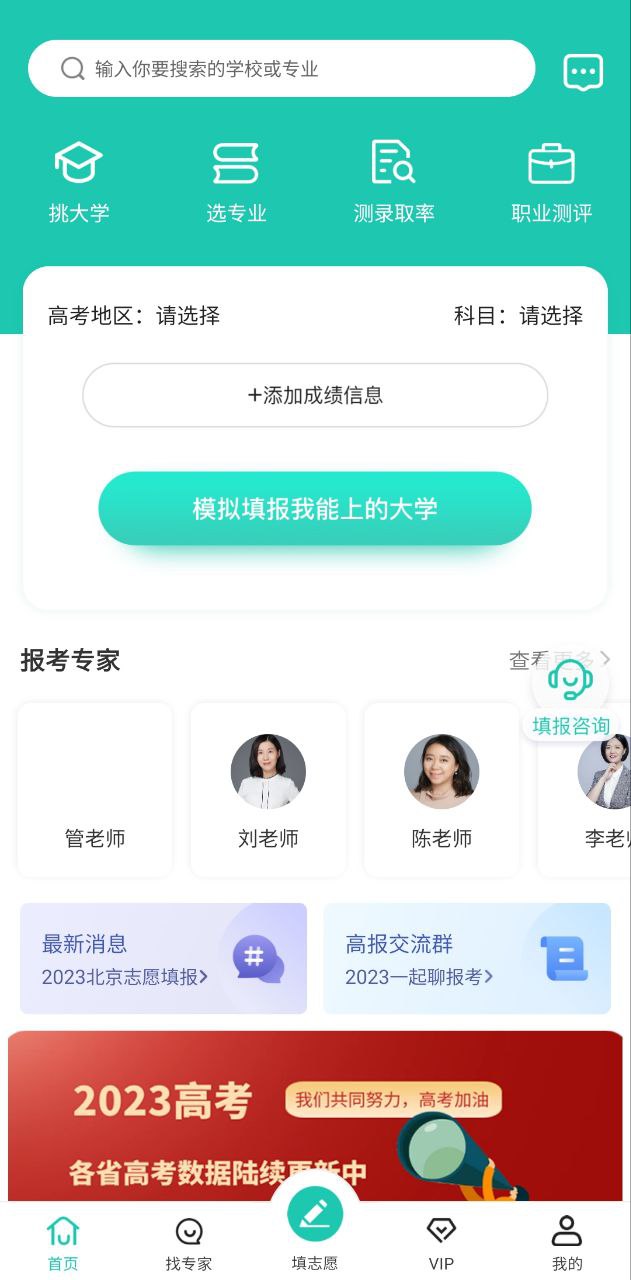The height and width of the screenshot is (1280, 631).
Task: Open expert card for 陈老师
Action: (x=441, y=790)
